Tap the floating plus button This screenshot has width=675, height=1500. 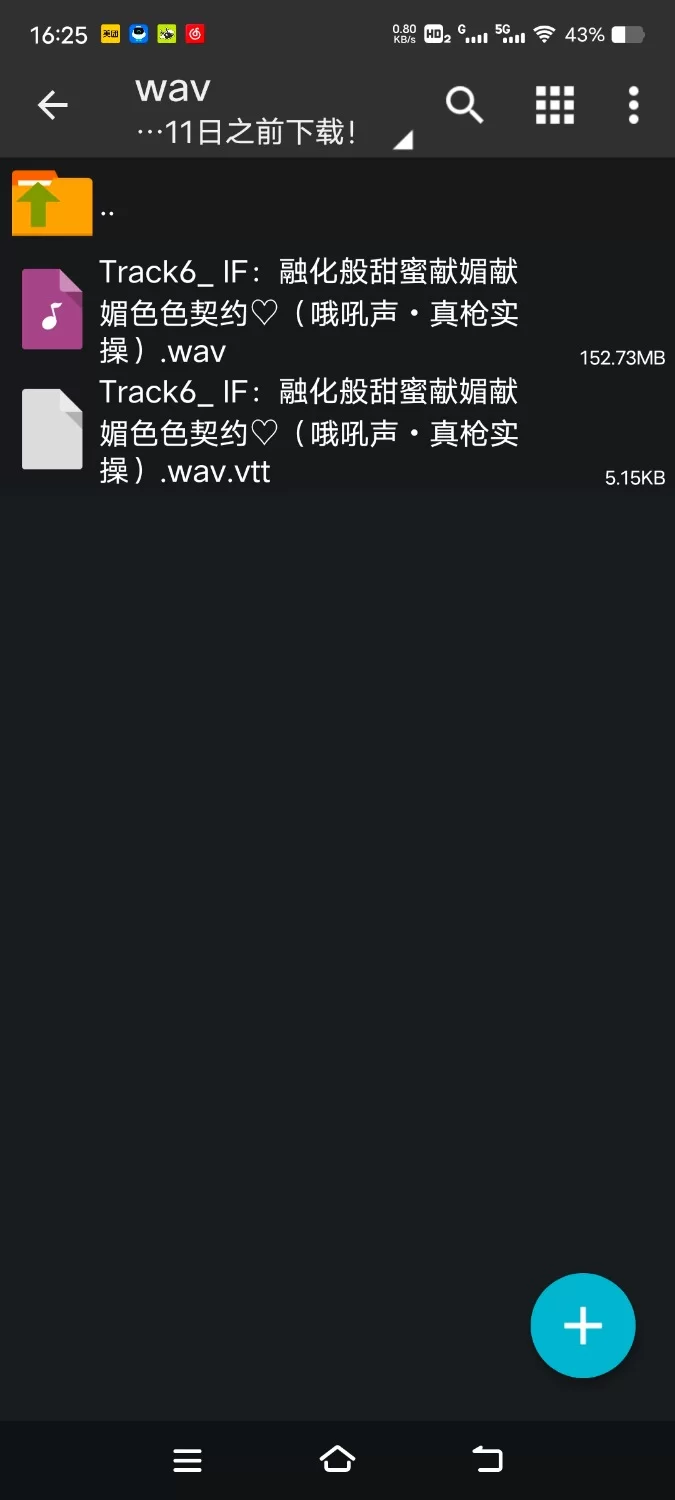click(x=582, y=1325)
